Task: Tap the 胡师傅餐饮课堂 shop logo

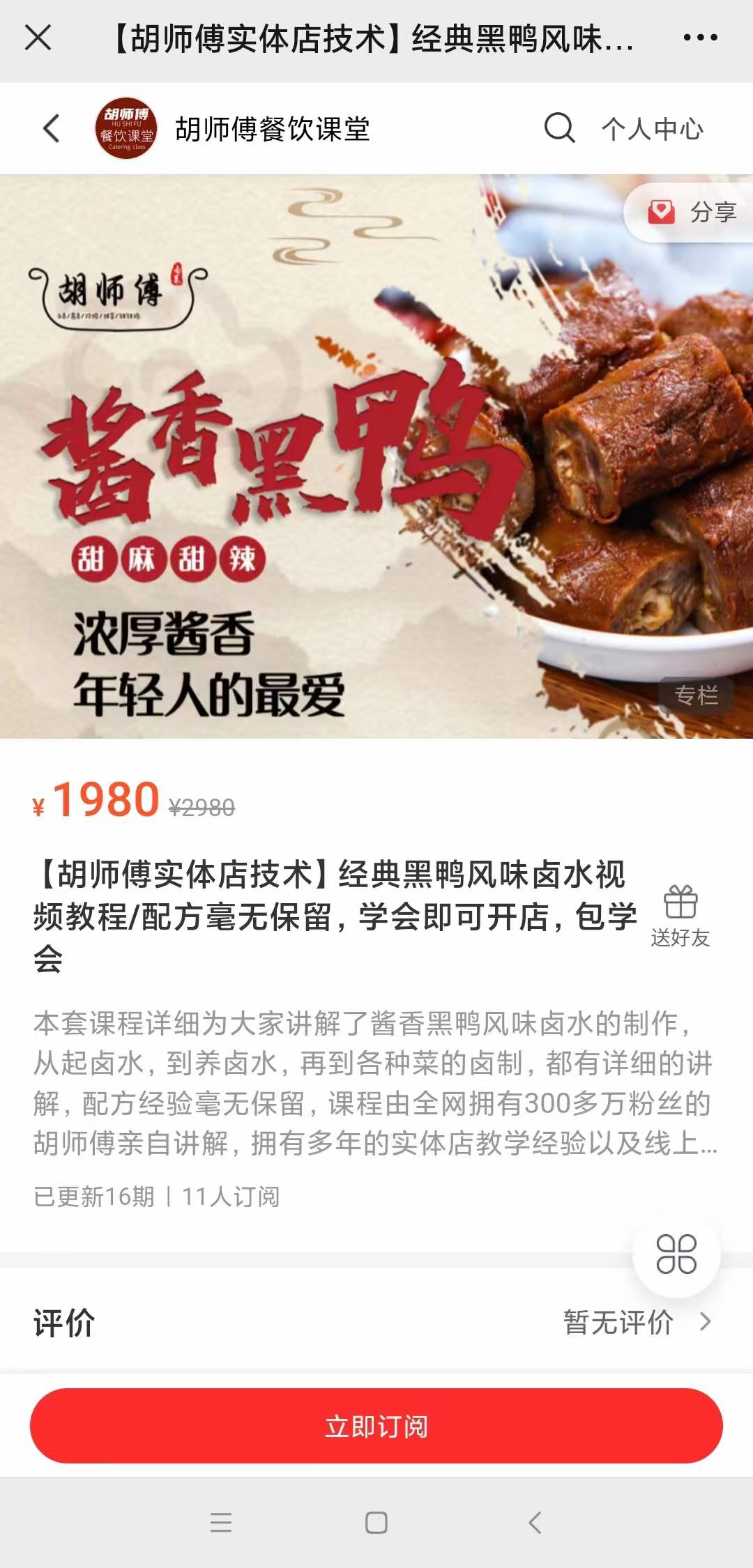Action: click(x=125, y=130)
